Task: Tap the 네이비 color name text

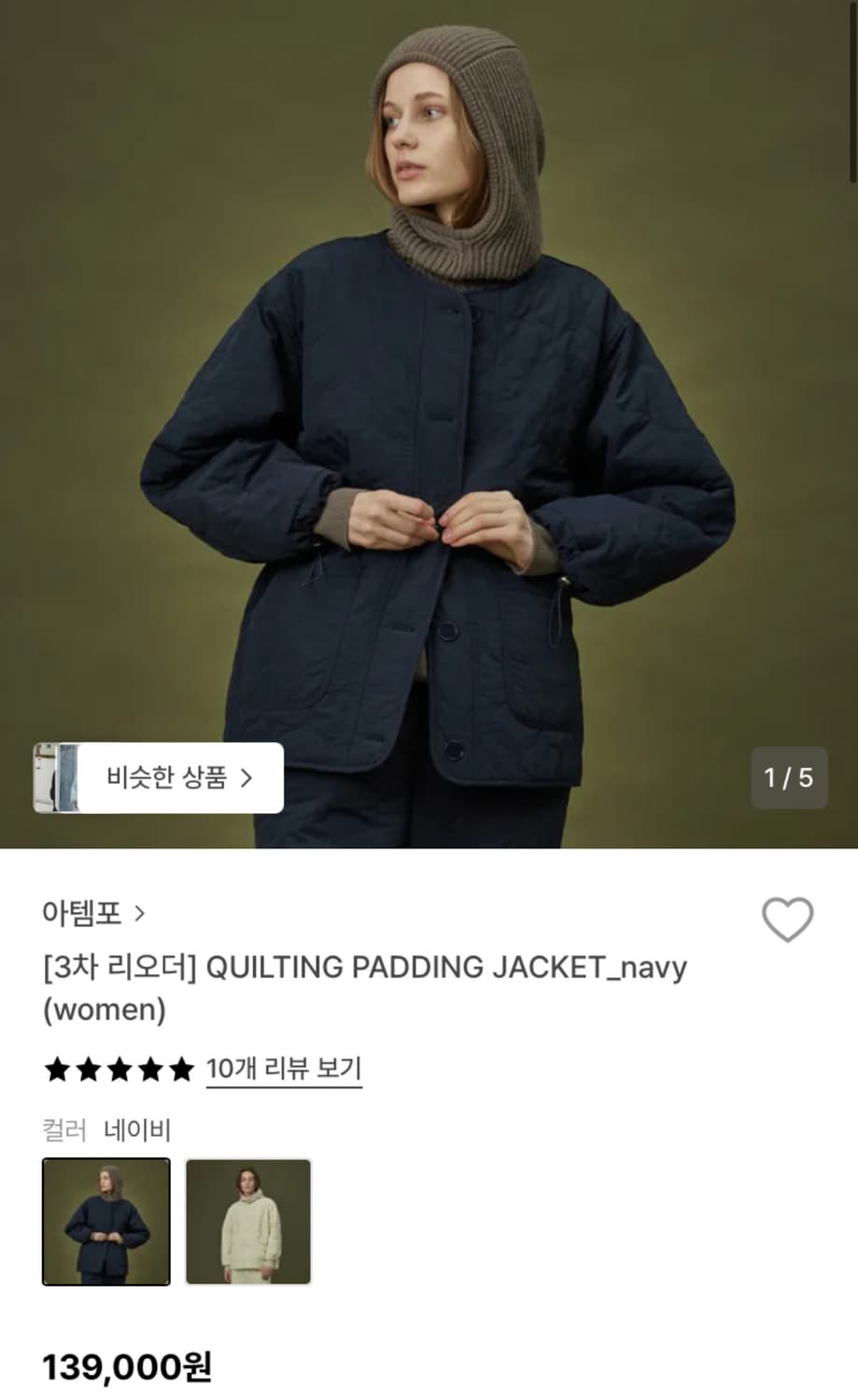Action: (x=135, y=1129)
